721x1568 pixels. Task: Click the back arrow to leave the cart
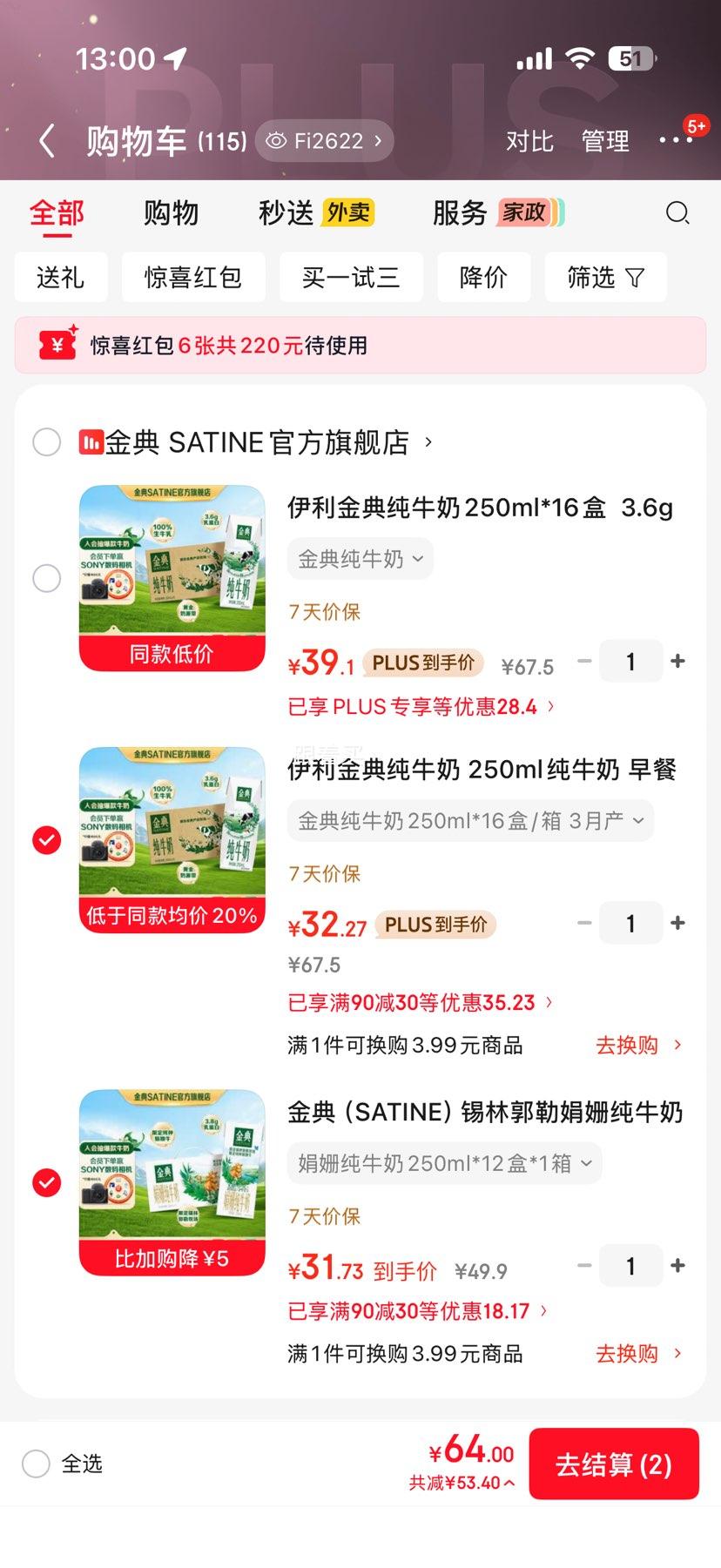click(x=46, y=140)
